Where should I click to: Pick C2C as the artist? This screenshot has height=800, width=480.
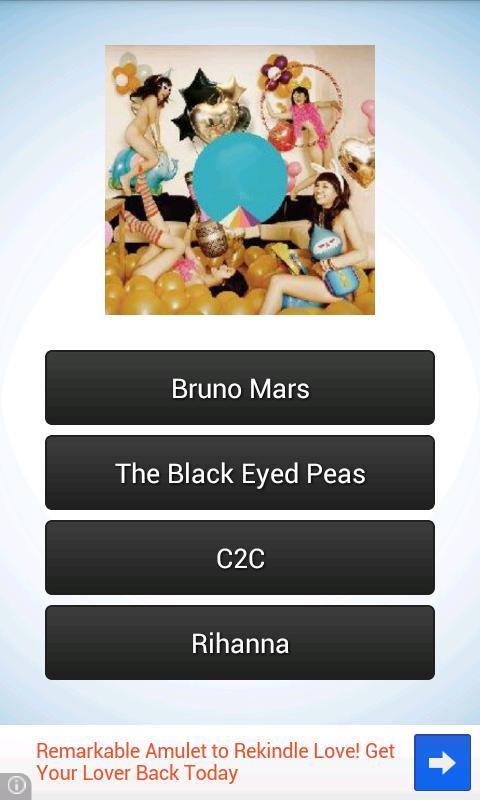click(x=240, y=558)
